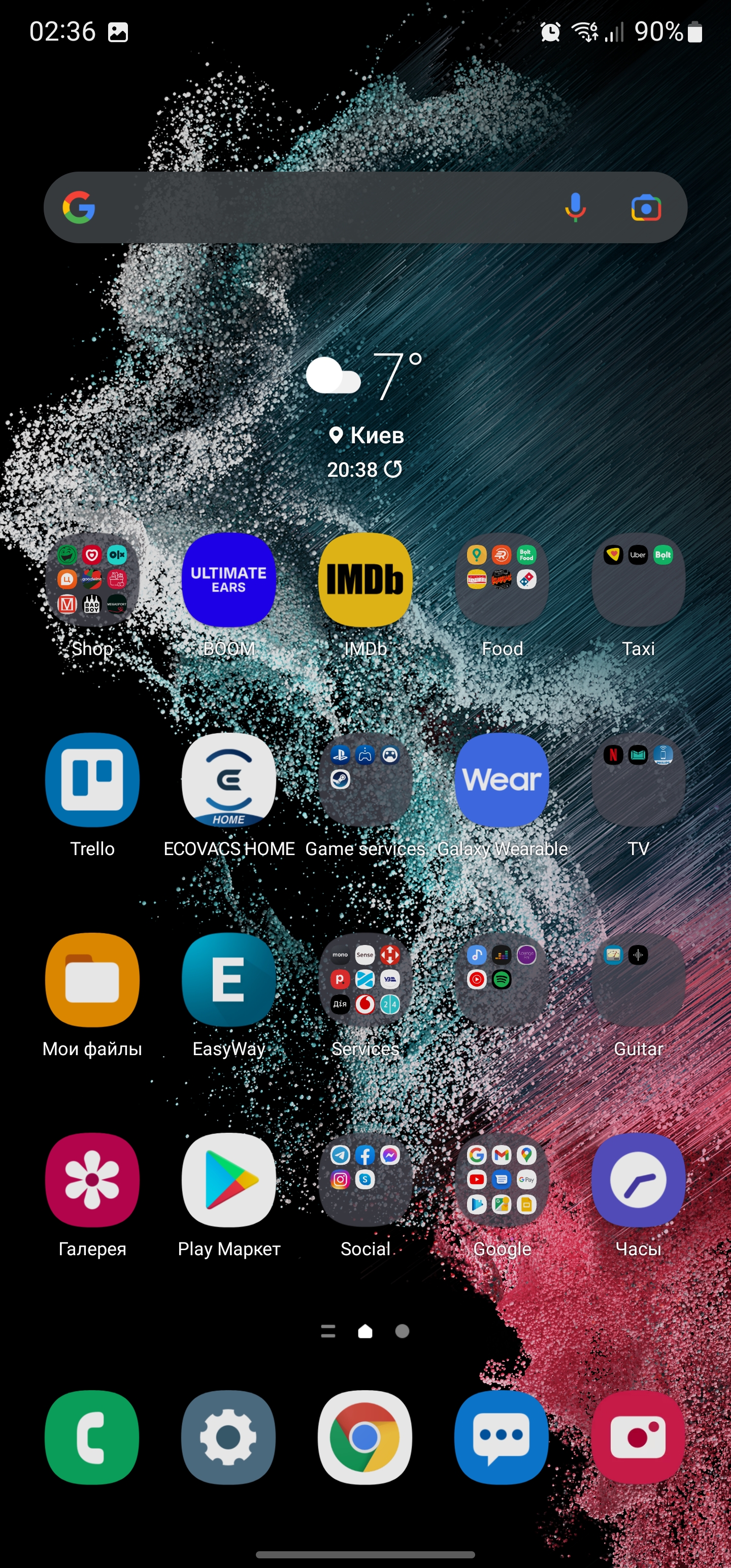Open the TV folder

click(x=638, y=780)
